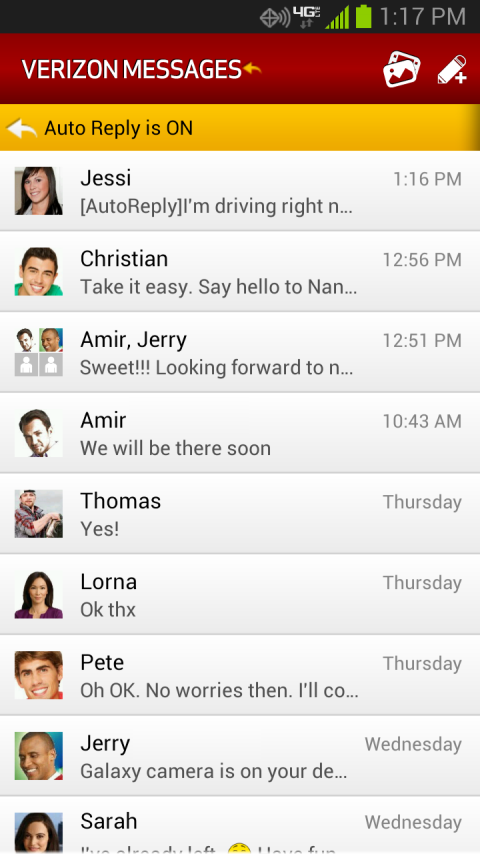Open Jerry's Wednesday message thread

tap(240, 755)
